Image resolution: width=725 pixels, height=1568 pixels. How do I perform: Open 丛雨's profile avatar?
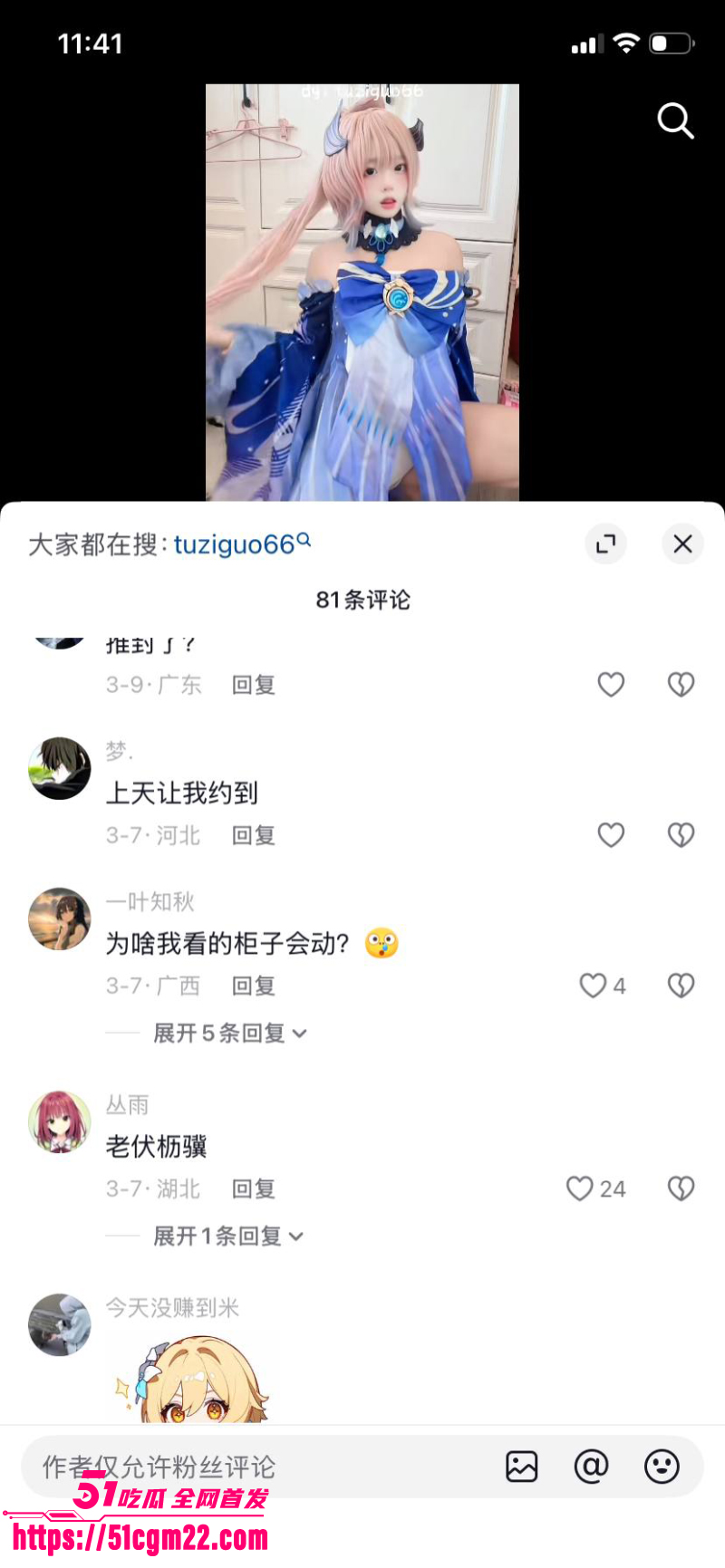pyautogui.click(x=60, y=1121)
